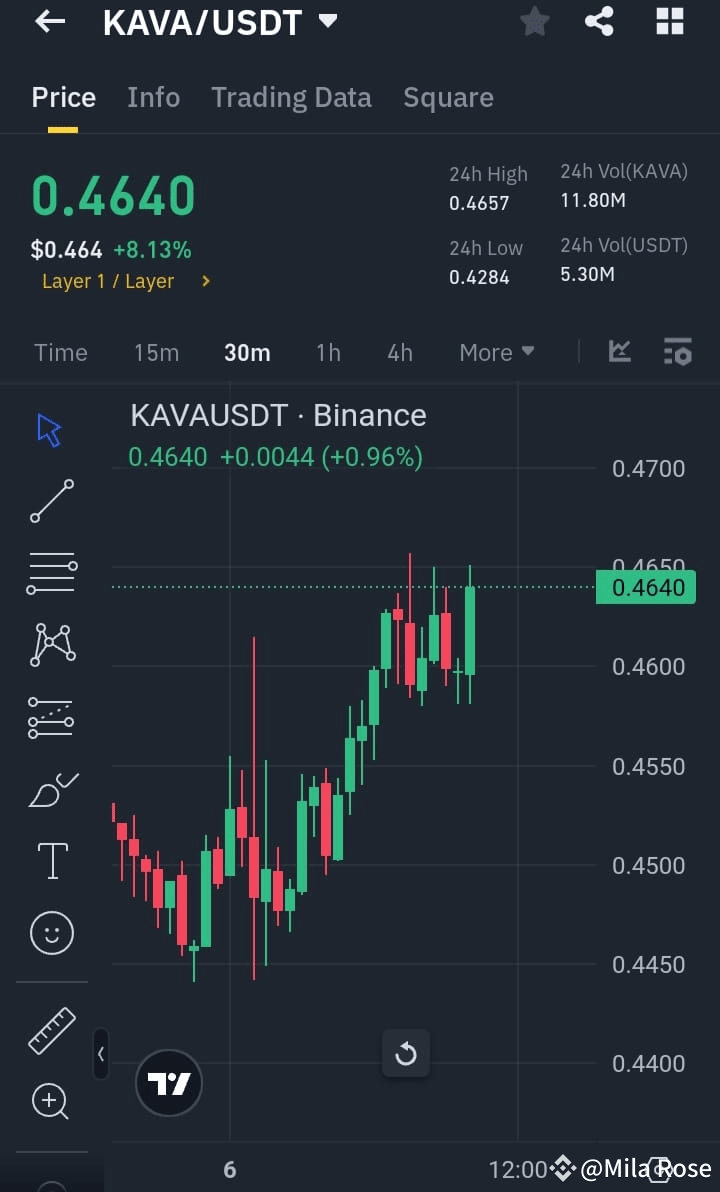Viewport: 720px width, 1192px height.
Task: Open the chart zoom-in tool
Action: coord(49,1101)
